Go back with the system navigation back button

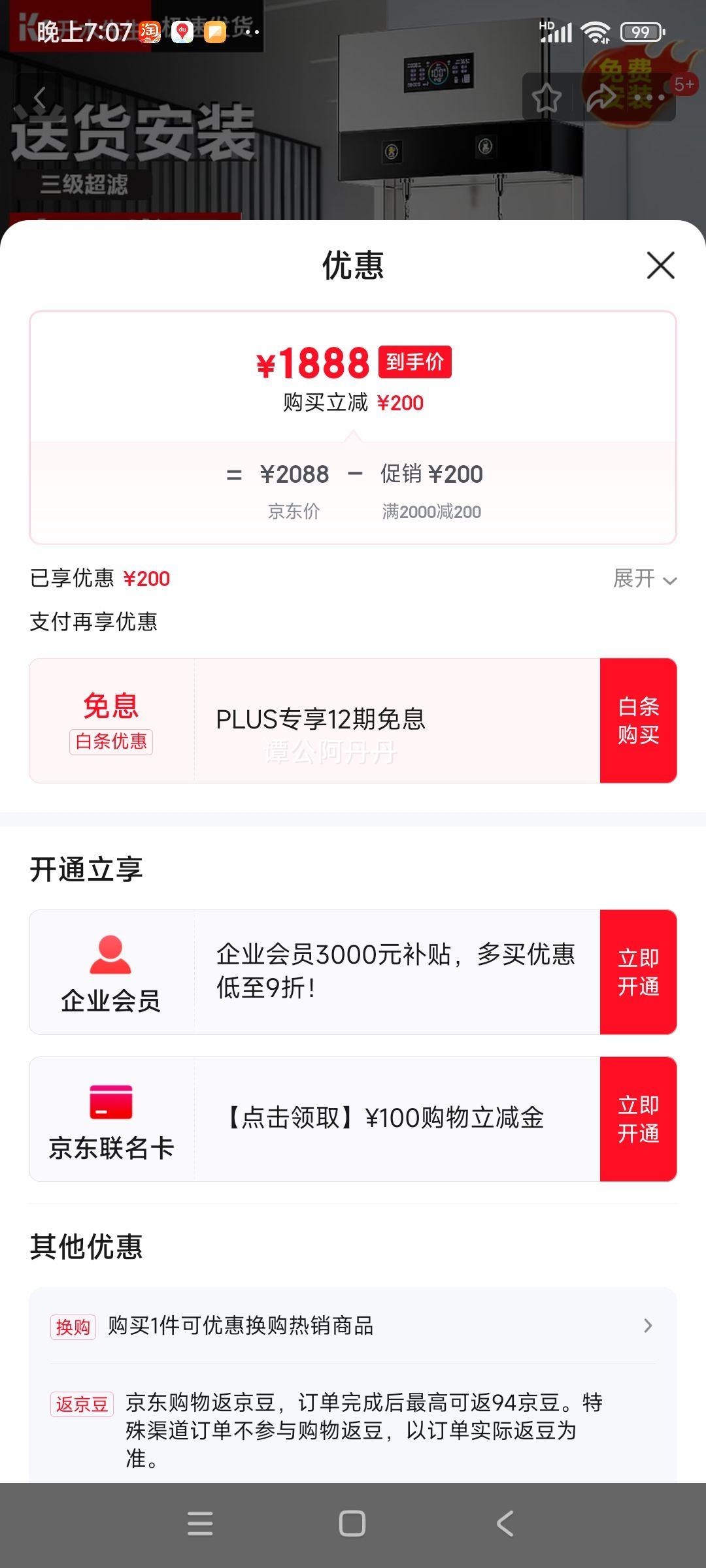tap(505, 1524)
